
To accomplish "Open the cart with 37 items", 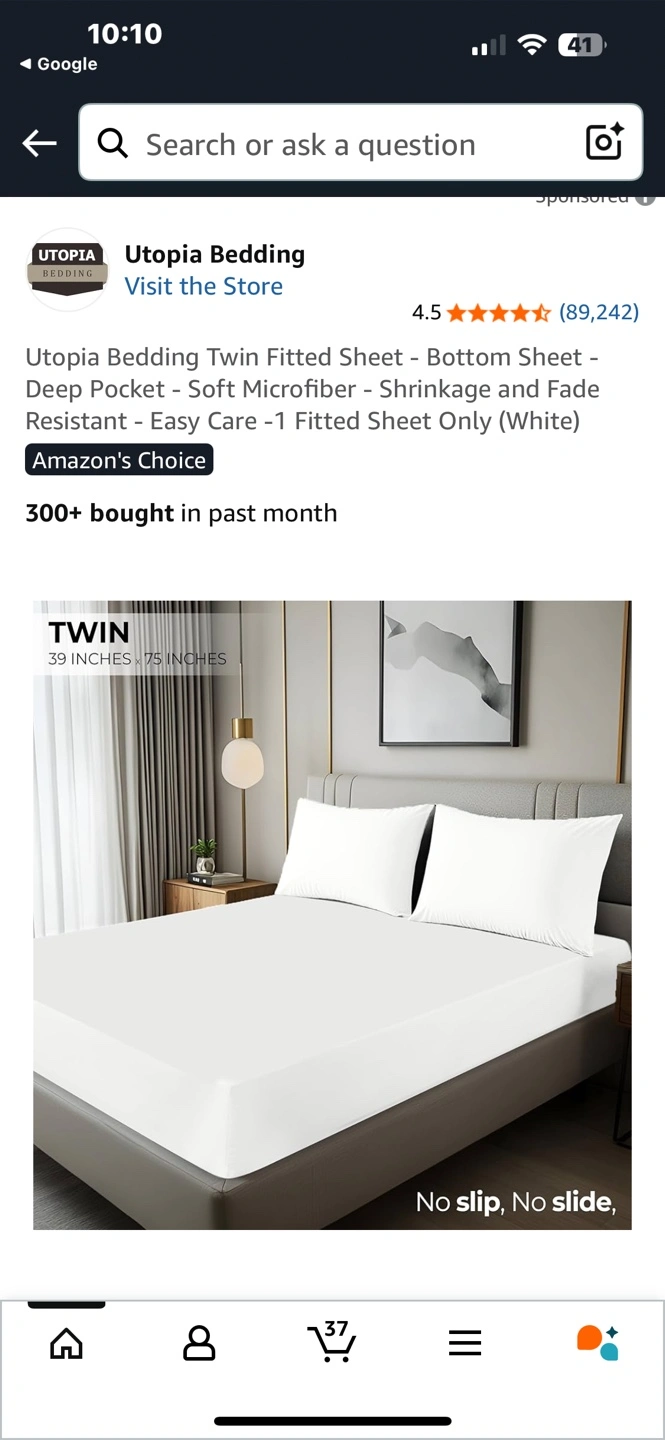I will 332,1341.
